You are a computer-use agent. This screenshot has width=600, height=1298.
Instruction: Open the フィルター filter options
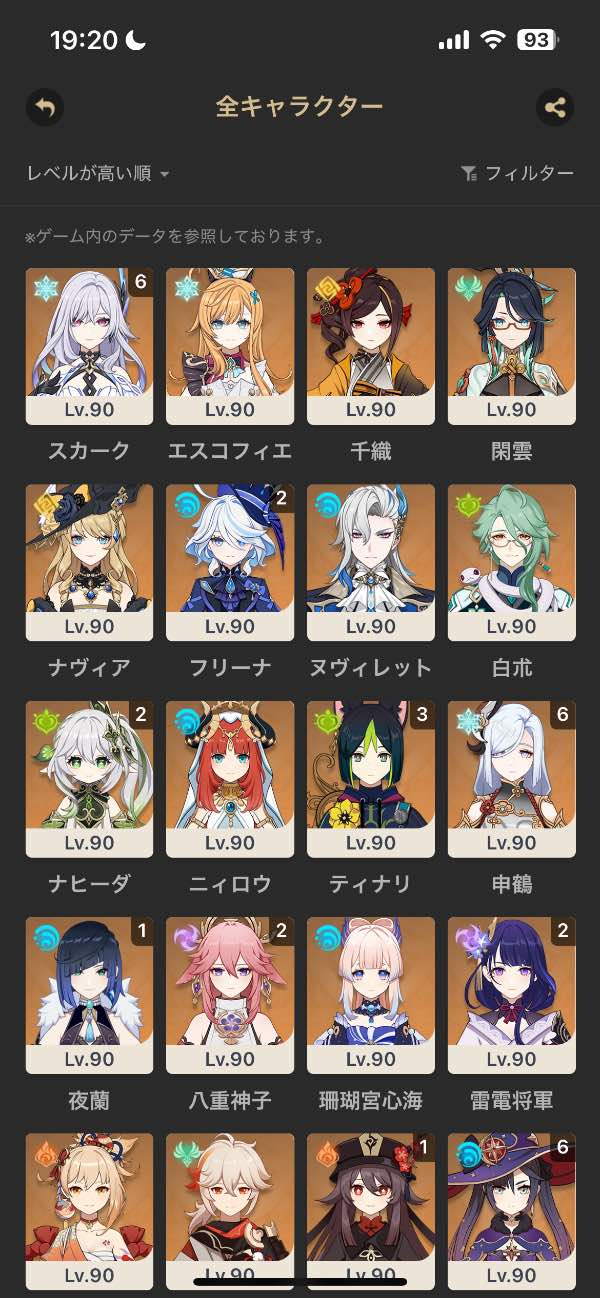(x=518, y=174)
